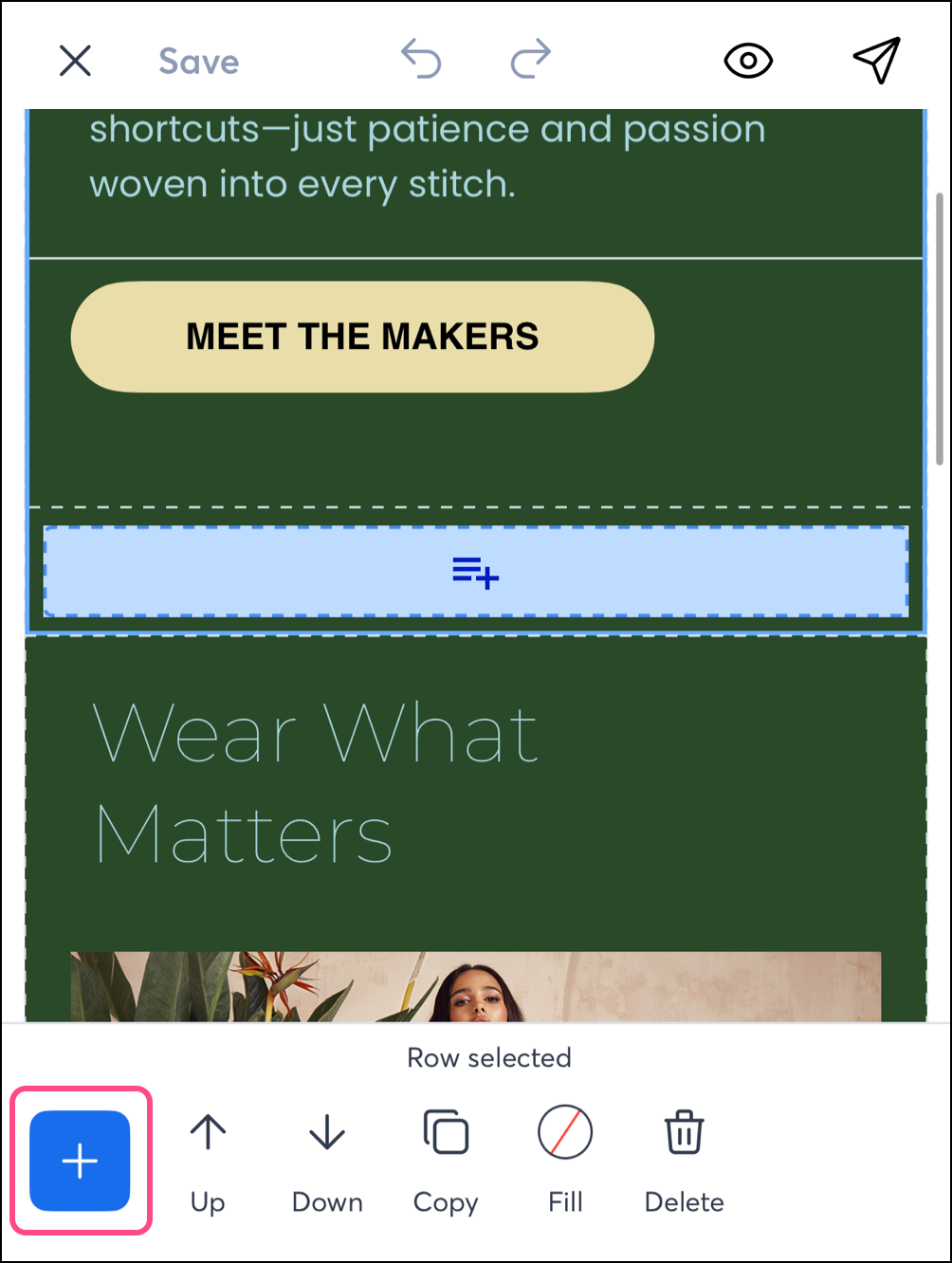Image resolution: width=952 pixels, height=1263 pixels.
Task: Add content in the blue placeholder area
Action: click(475, 572)
